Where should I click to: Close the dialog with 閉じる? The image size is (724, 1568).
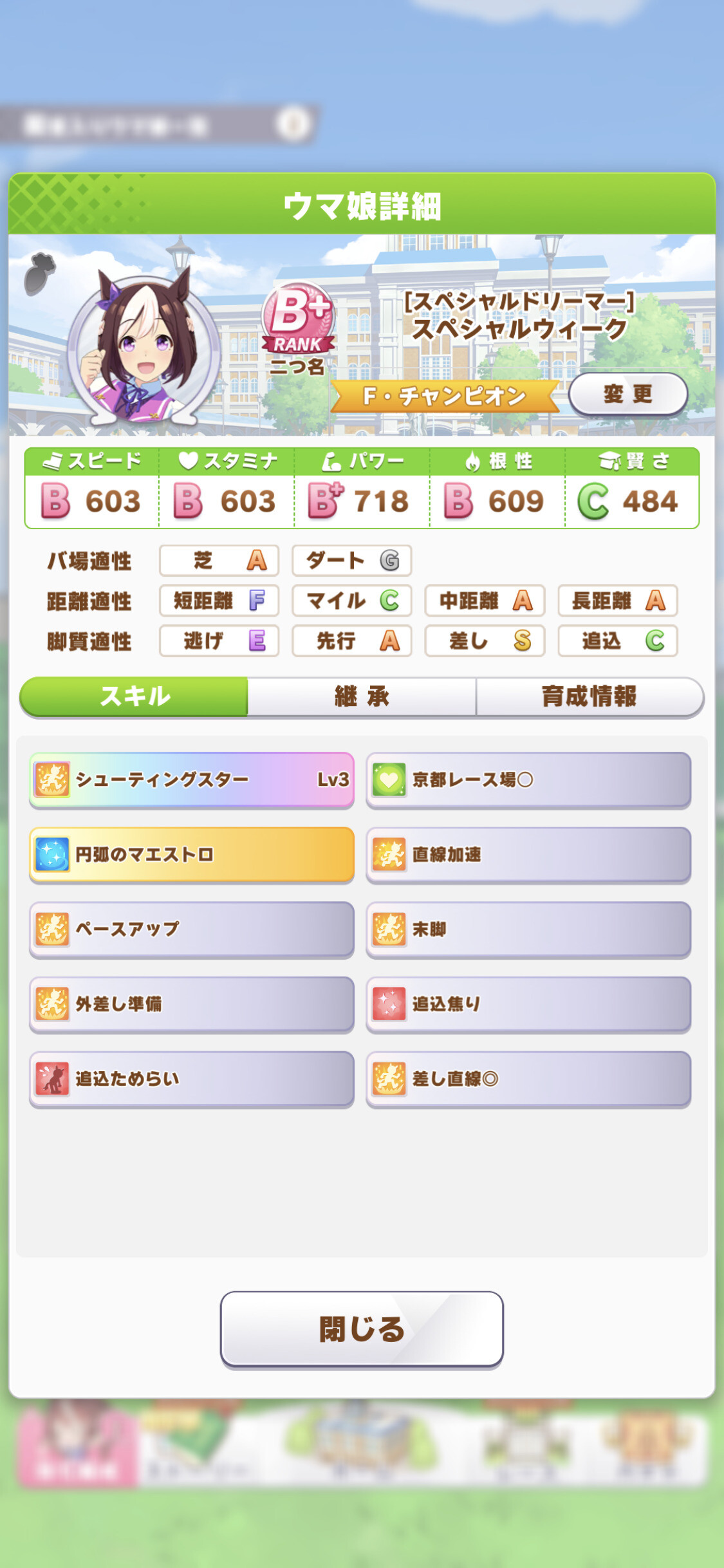[362, 1329]
